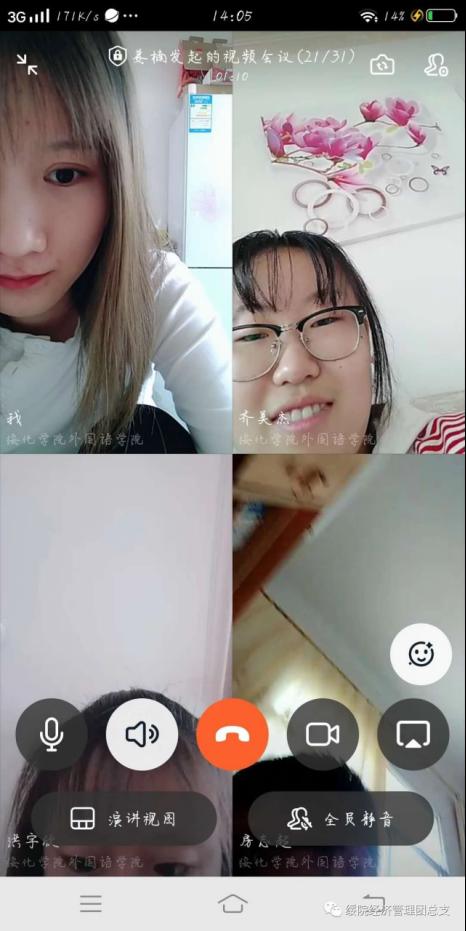
Task: Open the screen casting option
Action: tap(413, 734)
